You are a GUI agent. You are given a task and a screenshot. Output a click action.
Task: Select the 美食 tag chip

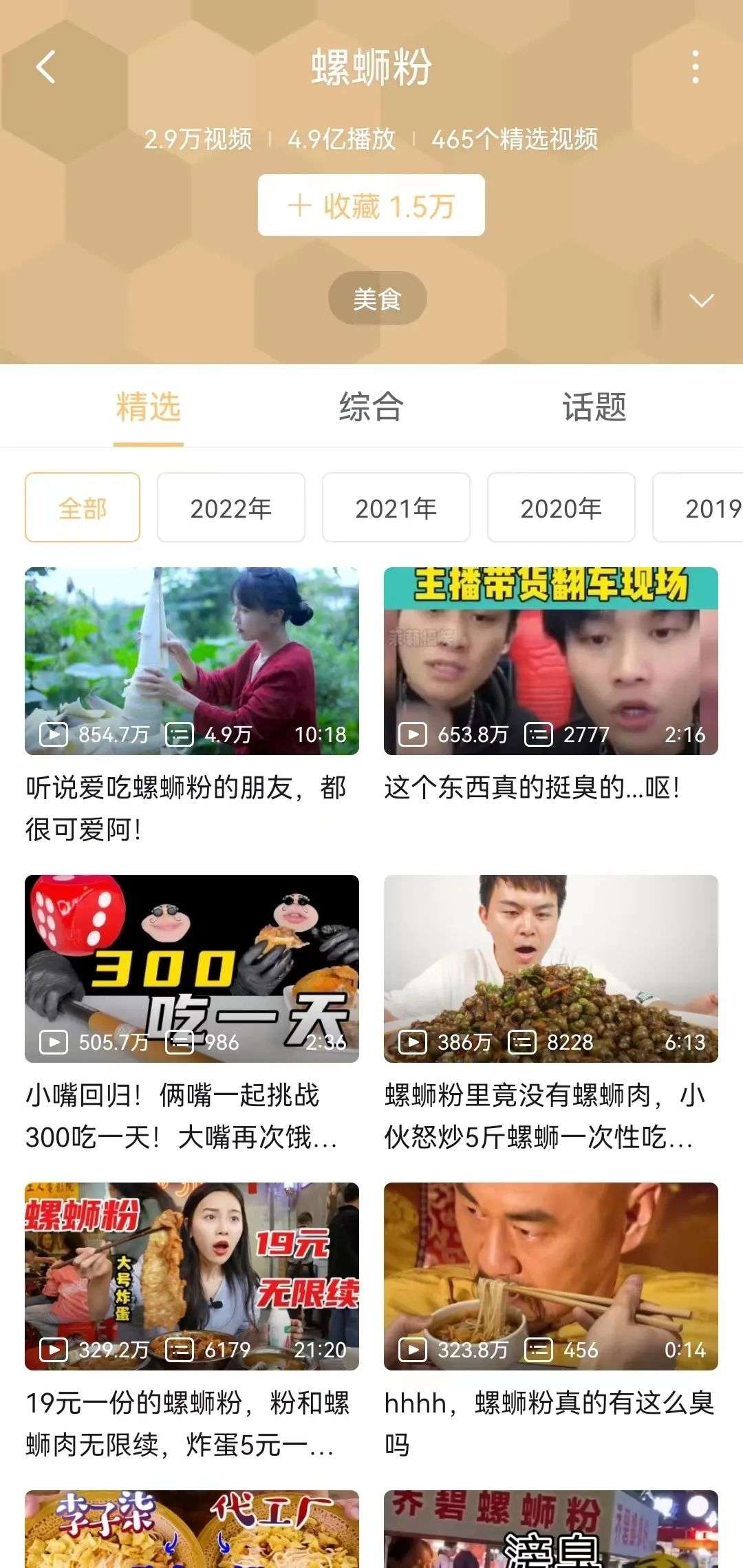click(377, 299)
